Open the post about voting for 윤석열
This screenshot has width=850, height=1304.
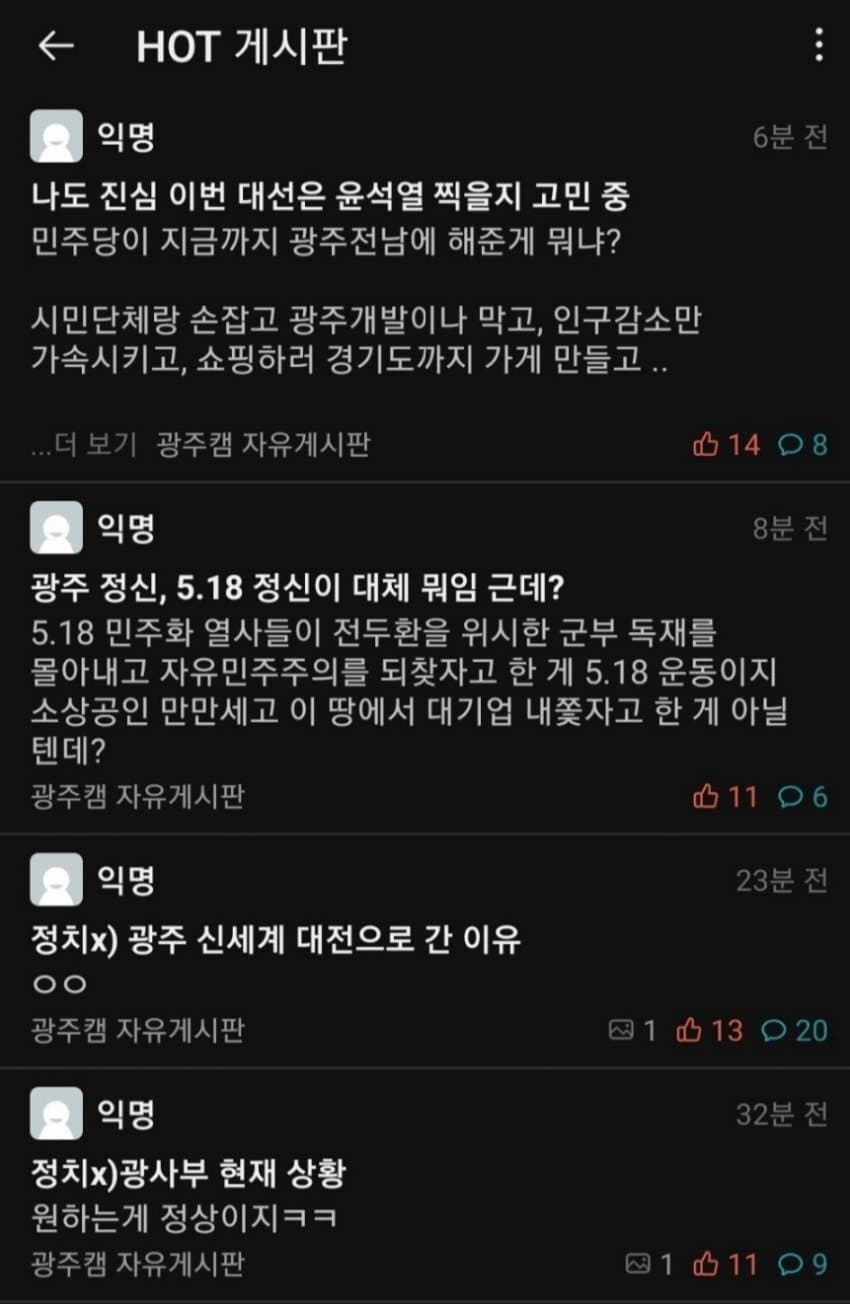331,196
